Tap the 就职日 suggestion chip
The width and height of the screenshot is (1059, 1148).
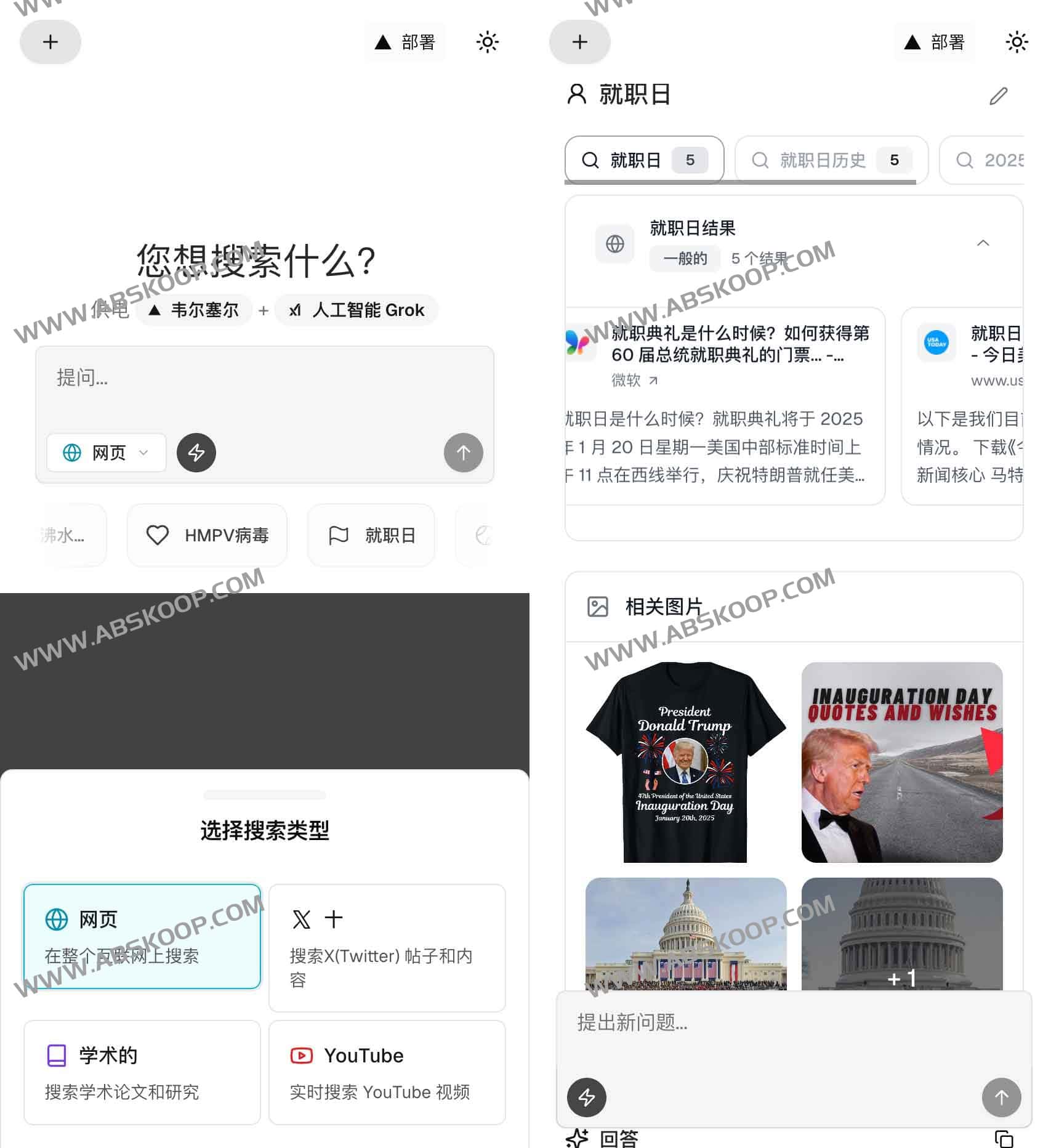[370, 535]
